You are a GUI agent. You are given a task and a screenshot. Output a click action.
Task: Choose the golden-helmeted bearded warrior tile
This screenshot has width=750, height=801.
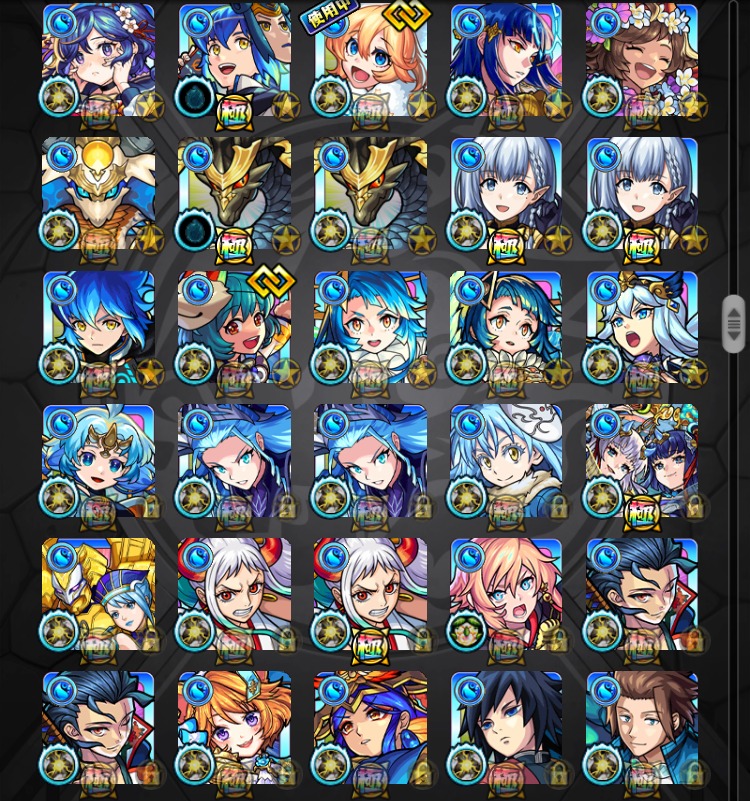[x=98, y=195]
